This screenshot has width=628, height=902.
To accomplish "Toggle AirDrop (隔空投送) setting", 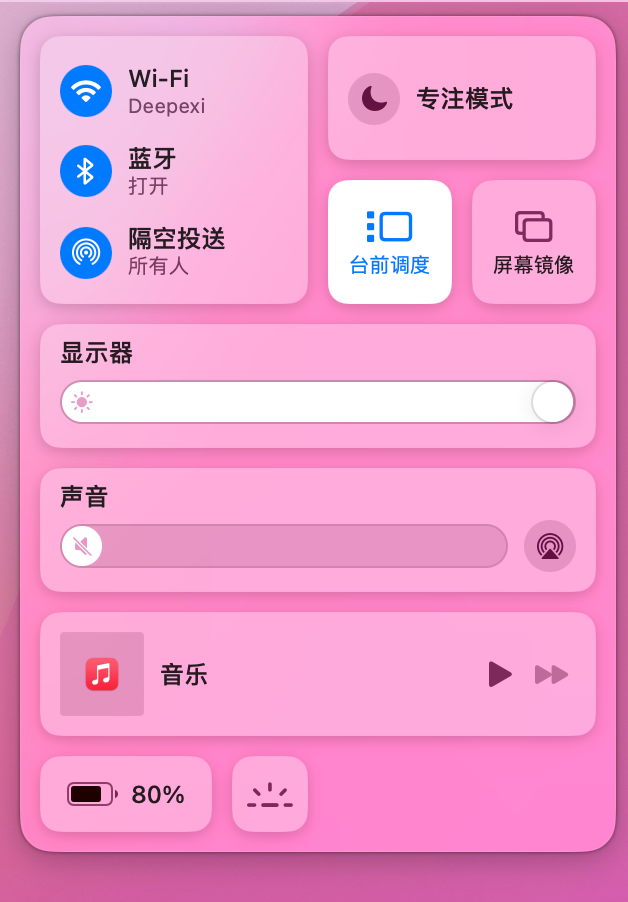I will pos(86,251).
